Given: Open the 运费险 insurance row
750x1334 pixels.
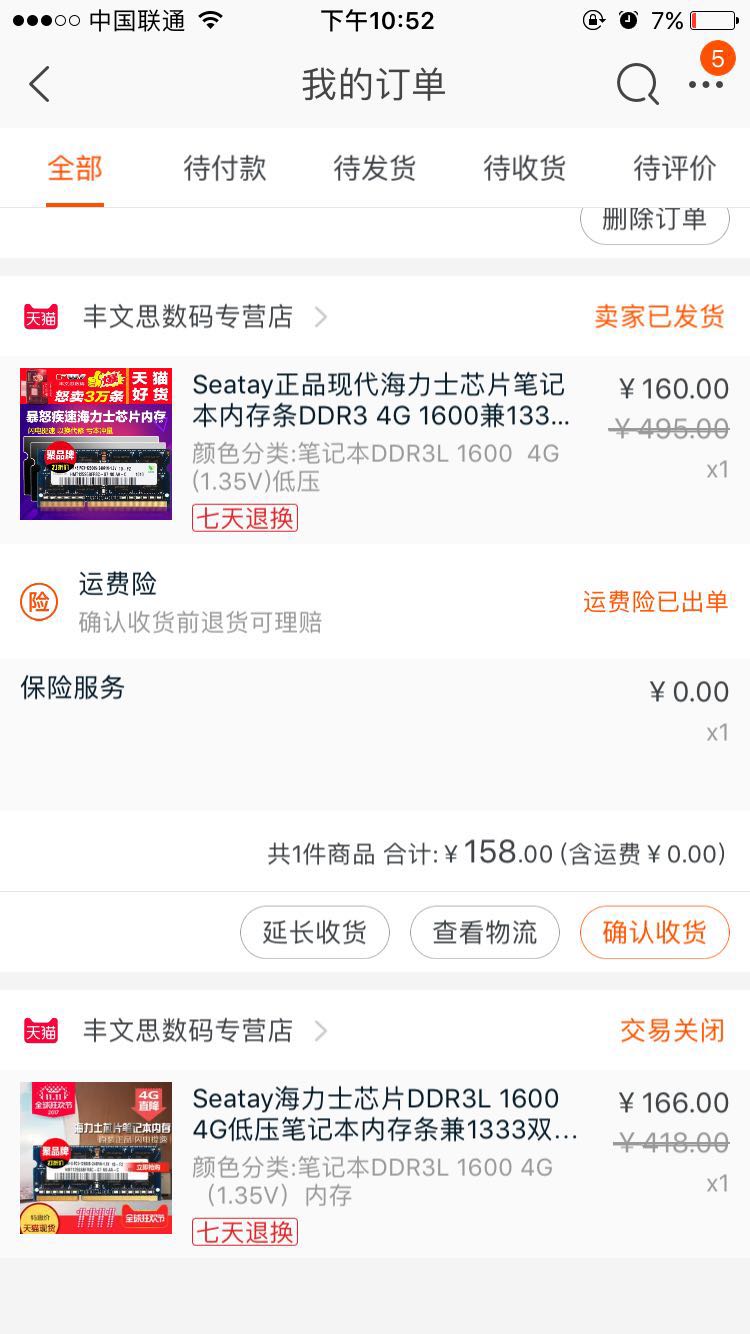Looking at the screenshot, I should (375, 602).
